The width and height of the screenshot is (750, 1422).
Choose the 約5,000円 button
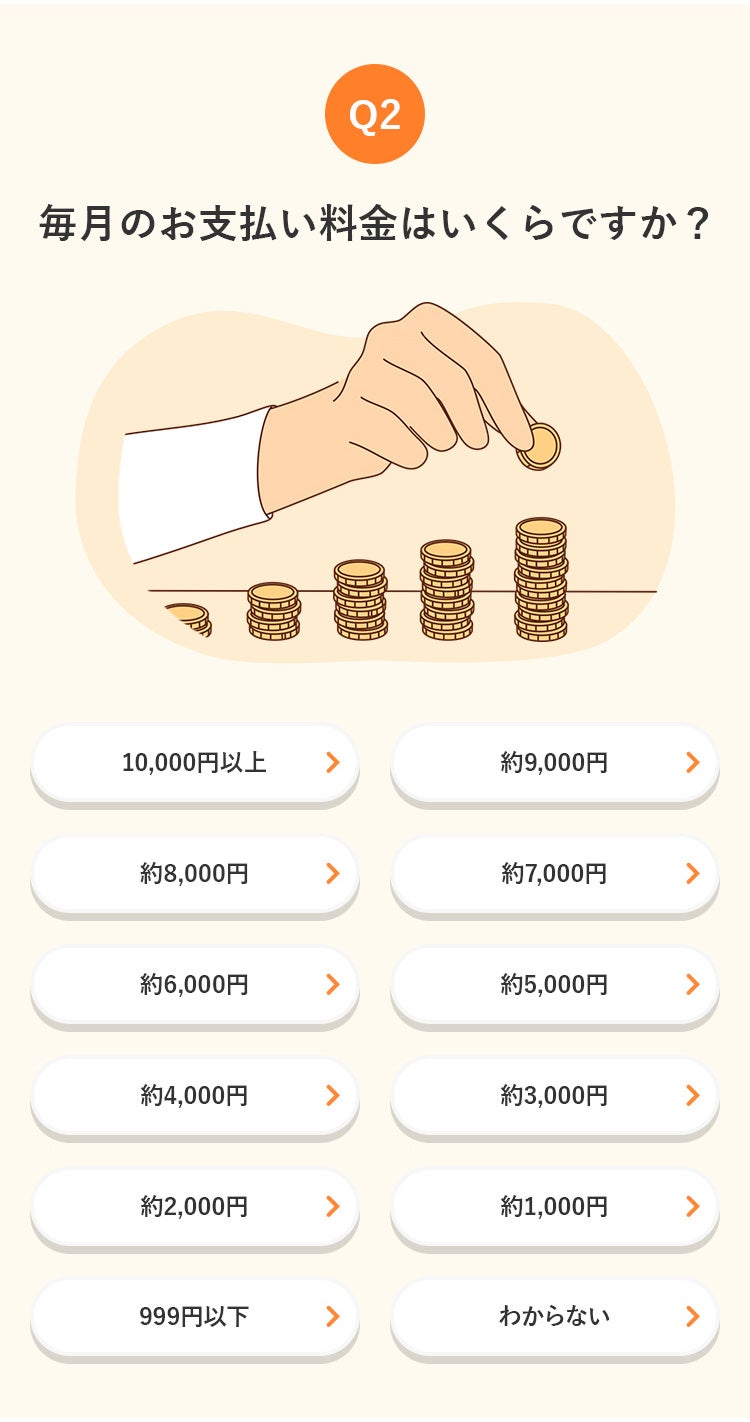pyautogui.click(x=554, y=985)
